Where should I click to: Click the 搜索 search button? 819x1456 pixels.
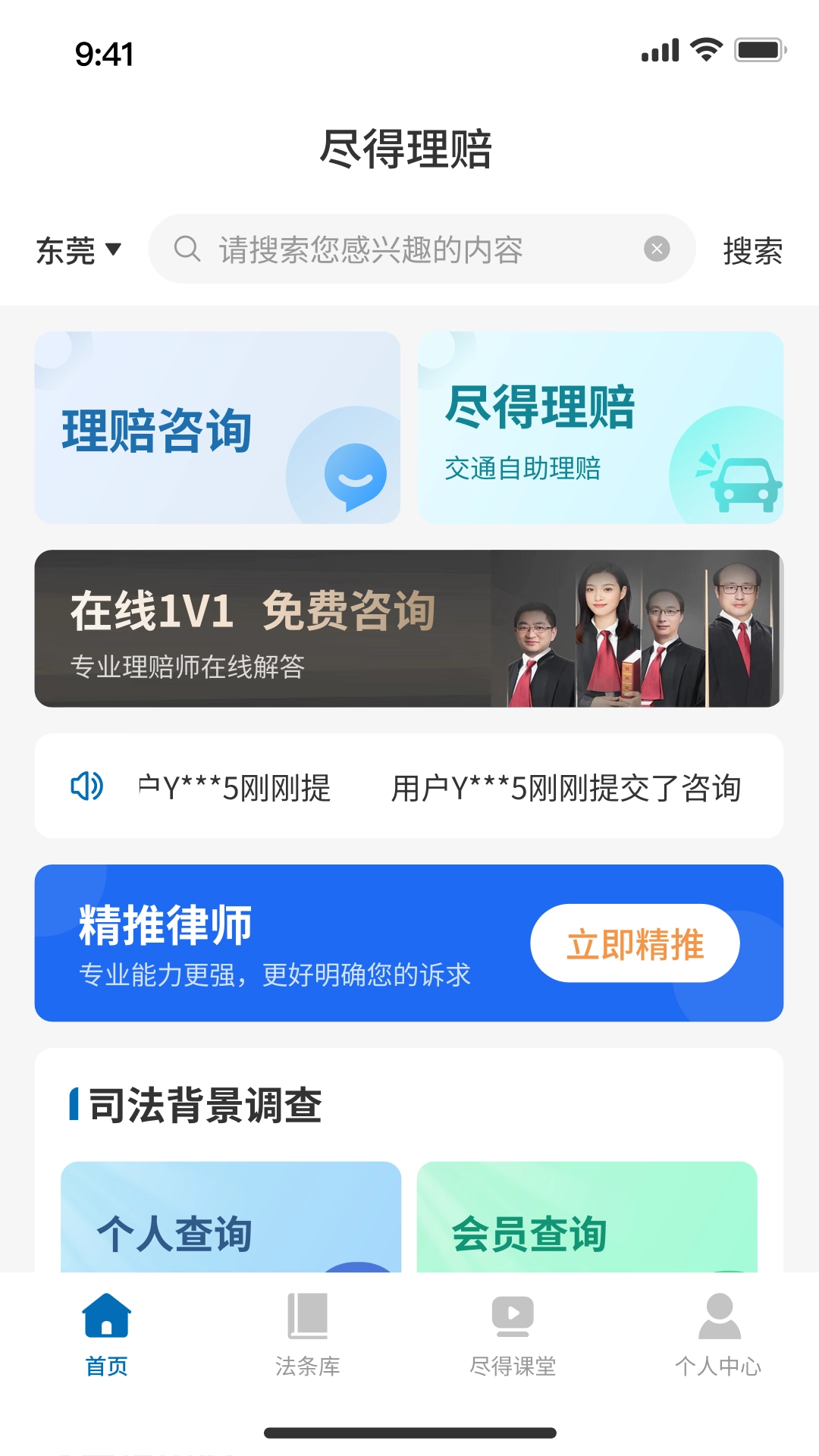click(752, 250)
